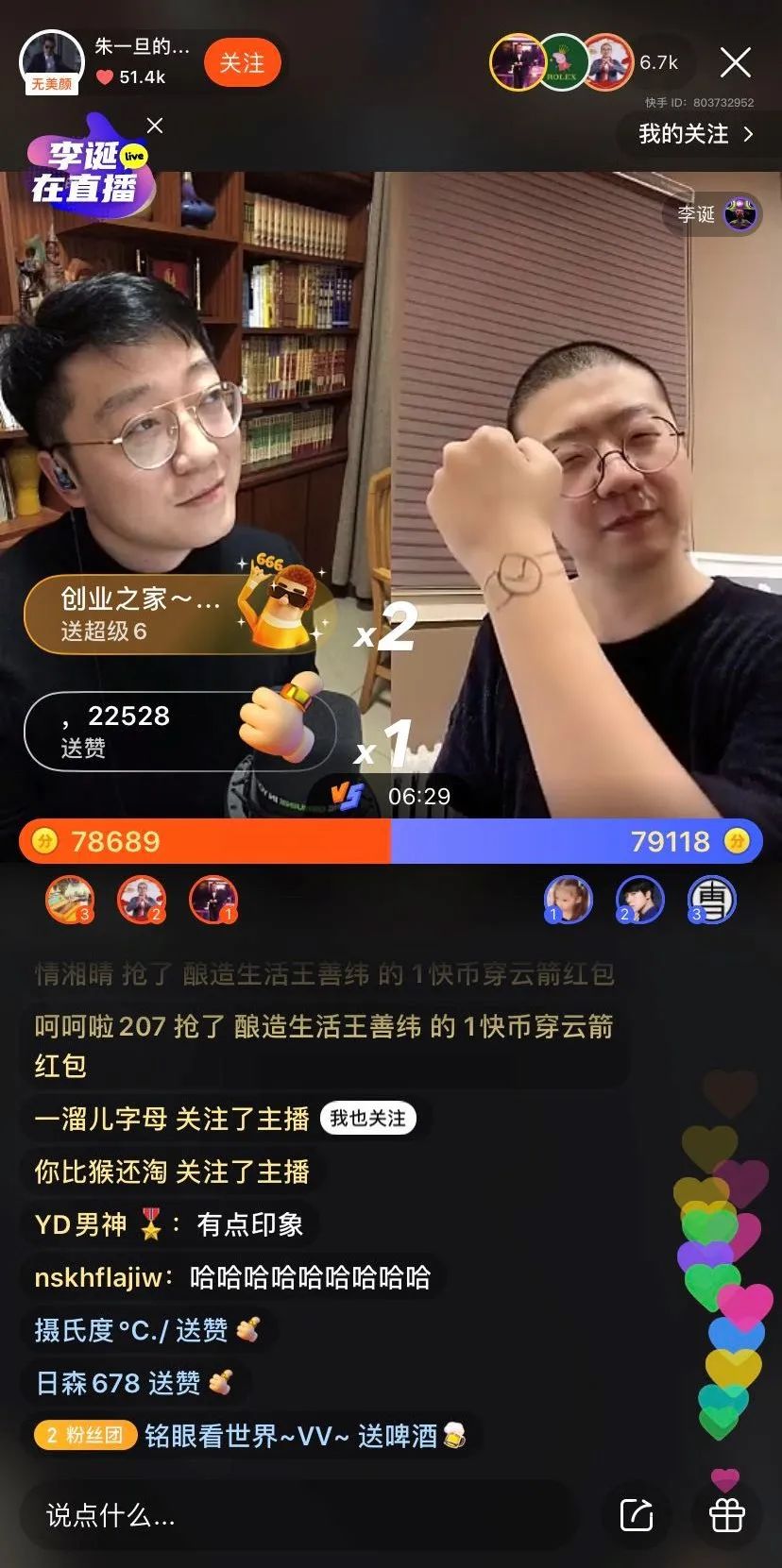This screenshot has width=782, height=1568.
Task: View the right team's top contributor
Action: pos(568,900)
